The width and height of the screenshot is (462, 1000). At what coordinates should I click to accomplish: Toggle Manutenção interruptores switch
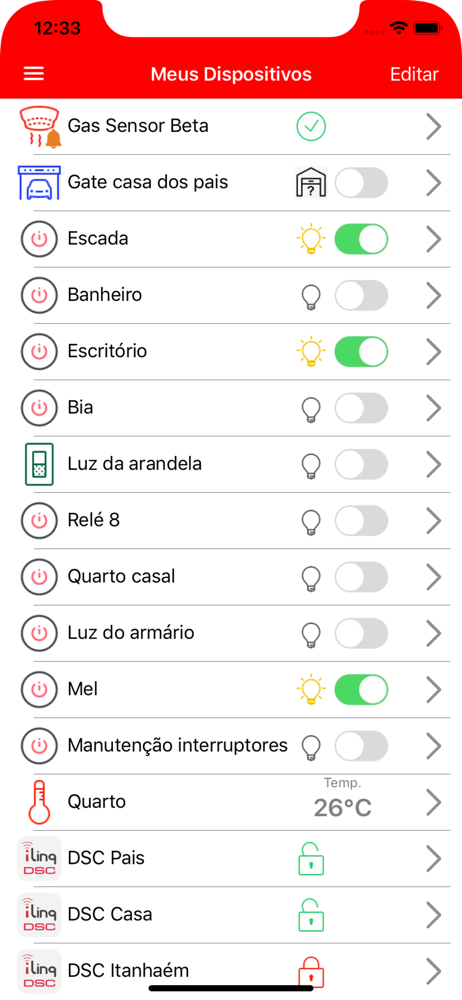point(361,746)
